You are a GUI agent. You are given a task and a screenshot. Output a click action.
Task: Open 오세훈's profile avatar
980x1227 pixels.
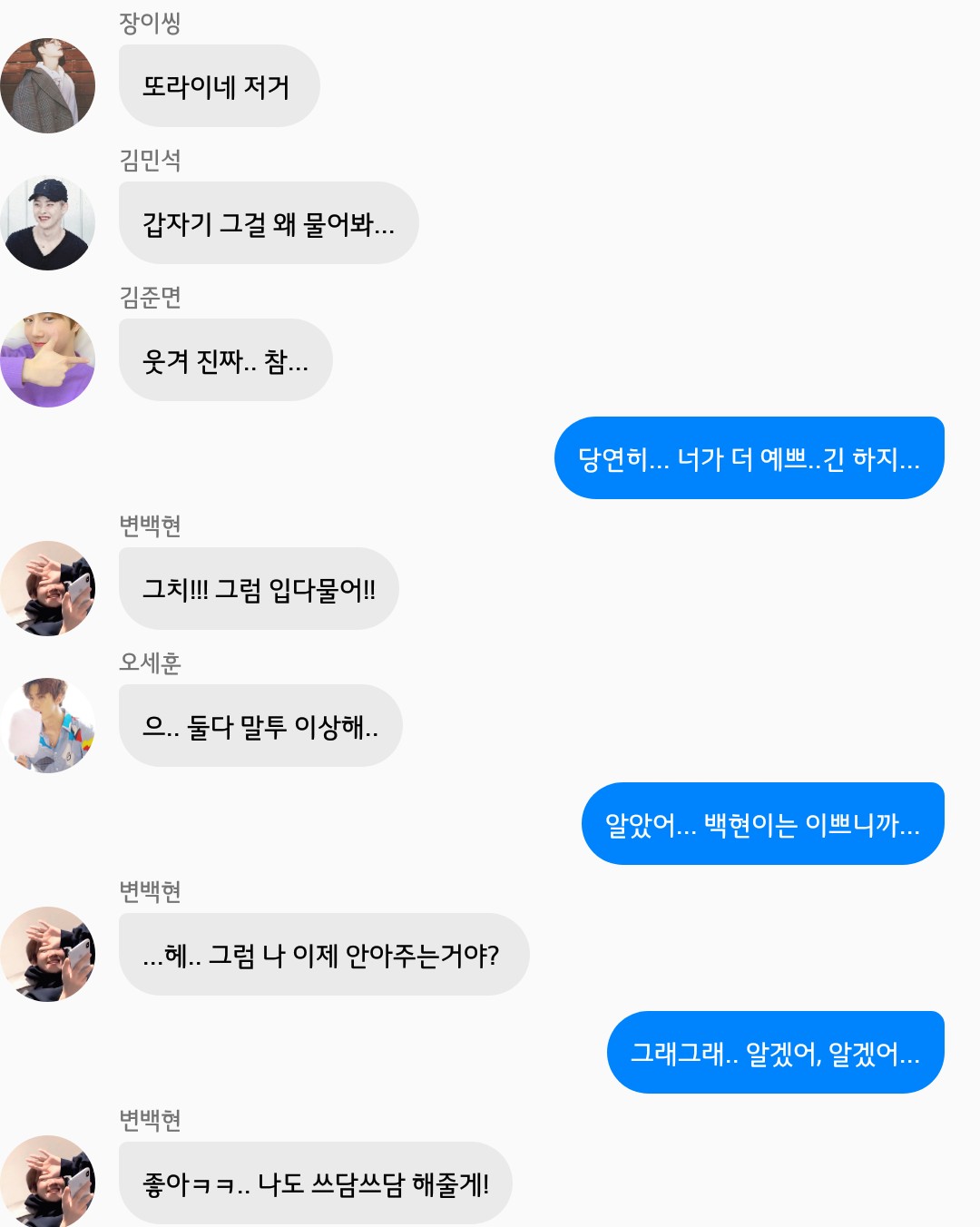pyautogui.click(x=47, y=726)
